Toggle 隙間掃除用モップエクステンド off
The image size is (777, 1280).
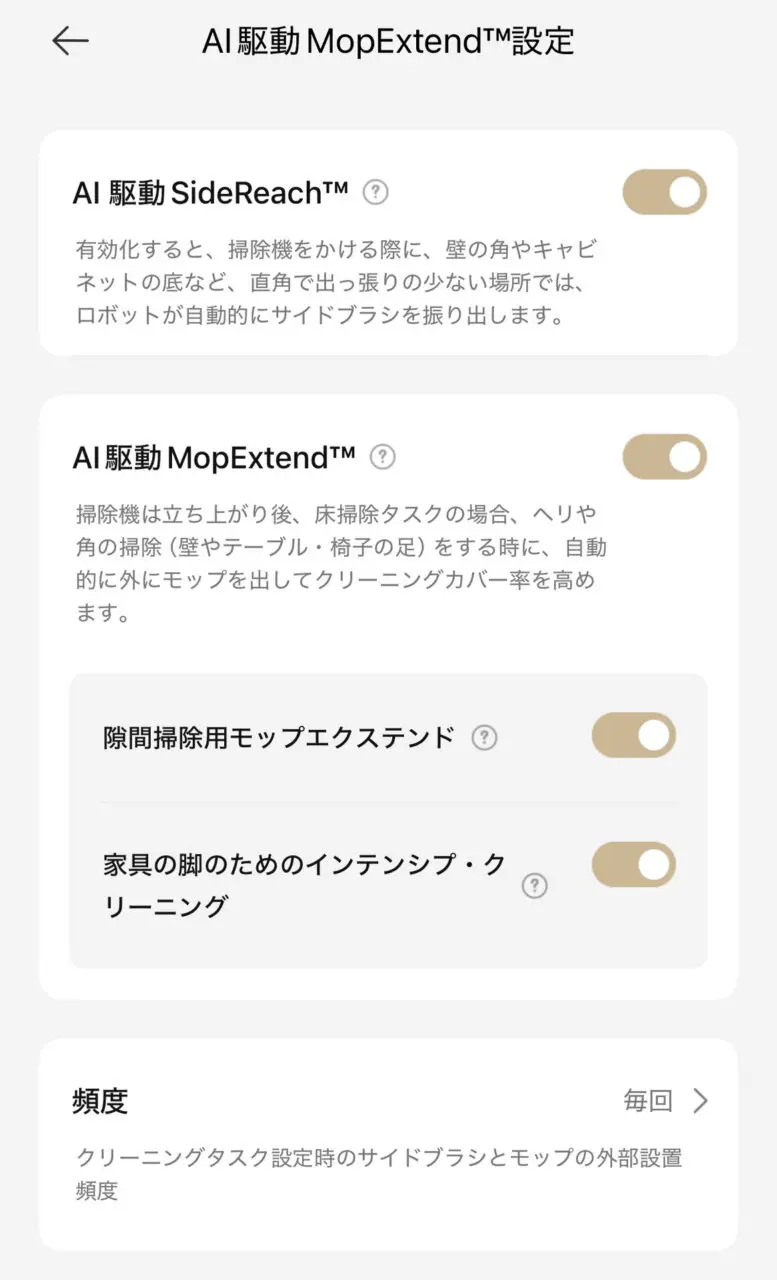633,736
